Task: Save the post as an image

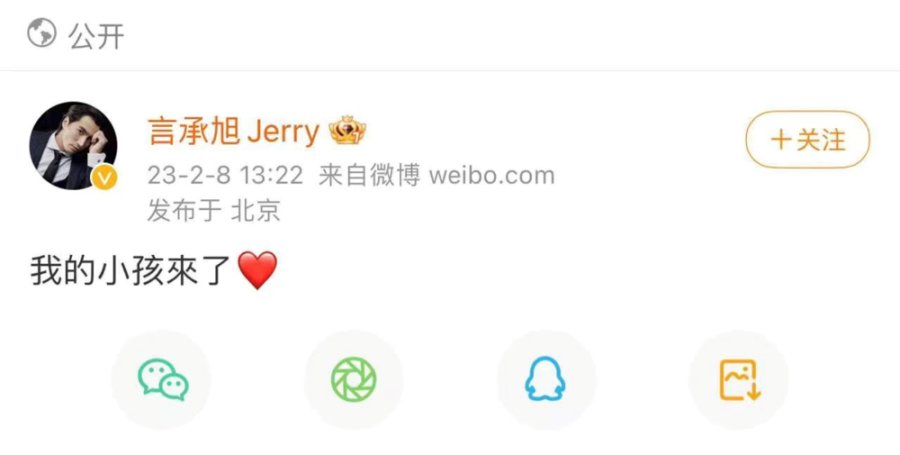Action: pos(739,380)
